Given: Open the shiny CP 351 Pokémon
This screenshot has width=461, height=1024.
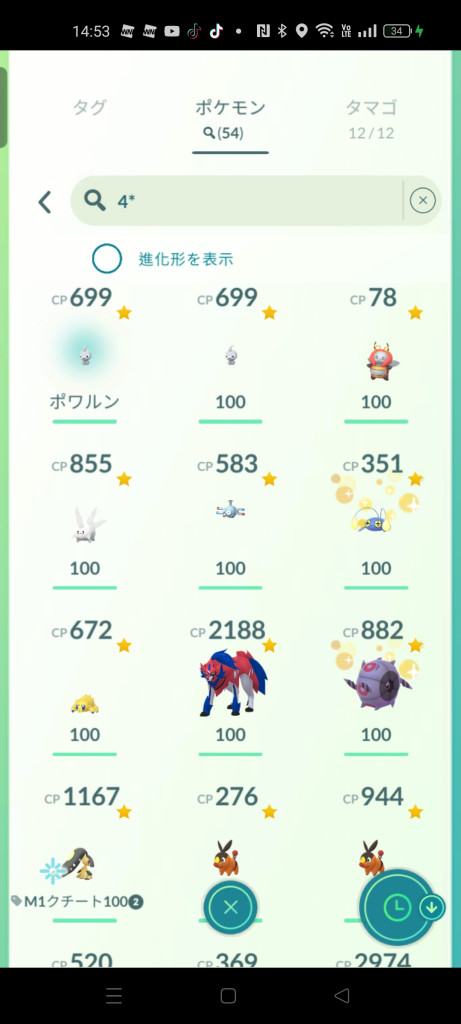Looking at the screenshot, I should (376, 522).
